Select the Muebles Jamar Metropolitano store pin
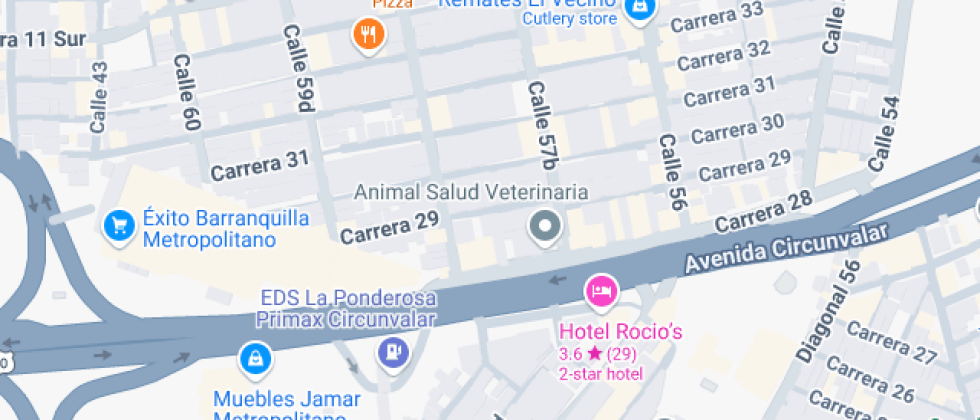The height and width of the screenshot is (420, 980). pos(255,359)
